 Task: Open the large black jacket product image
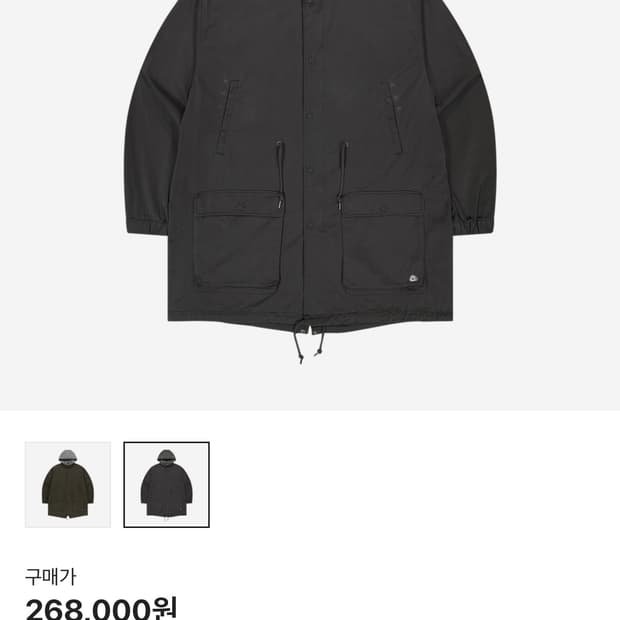(x=309, y=180)
